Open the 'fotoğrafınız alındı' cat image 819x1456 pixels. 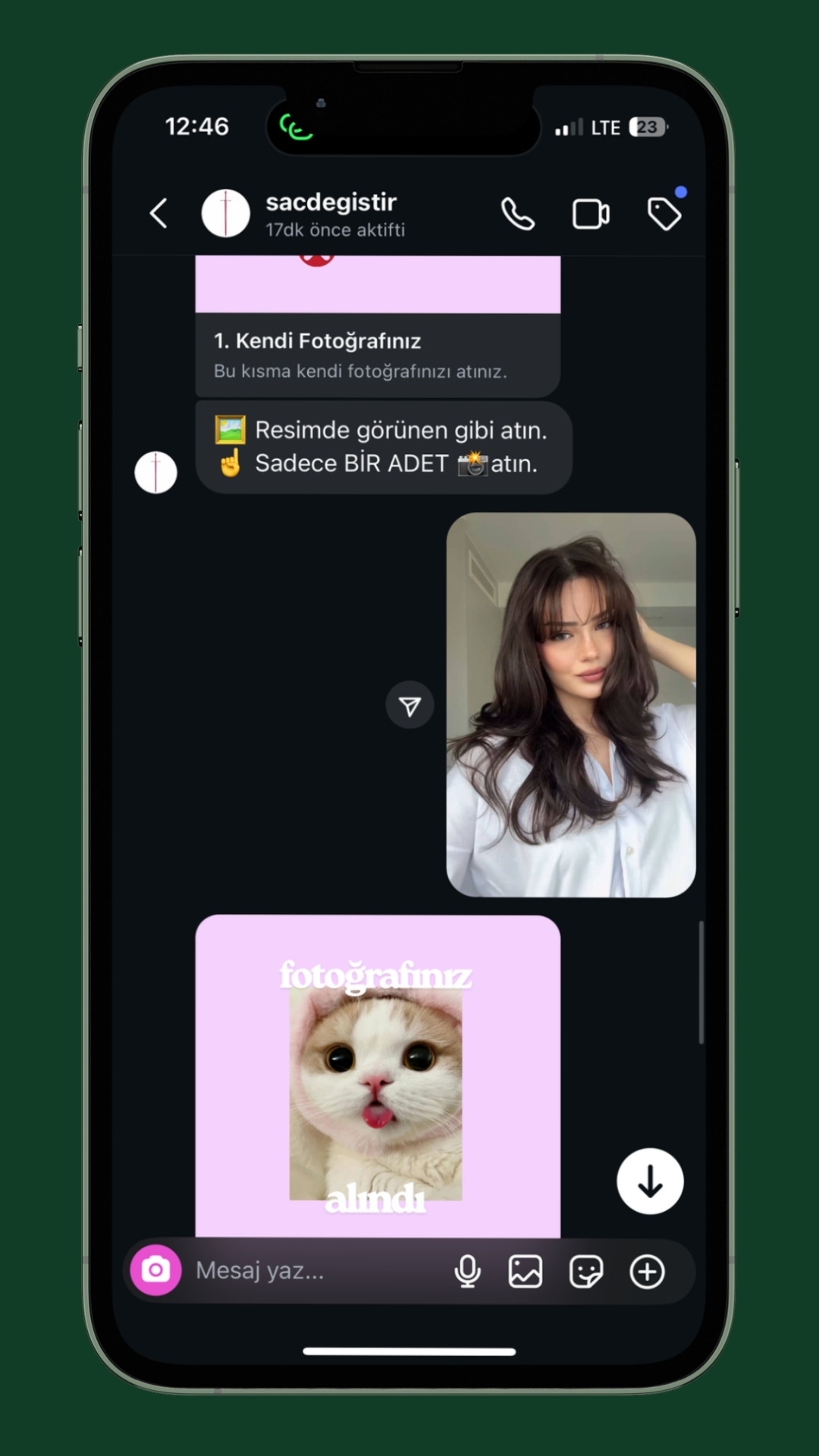click(x=378, y=1077)
